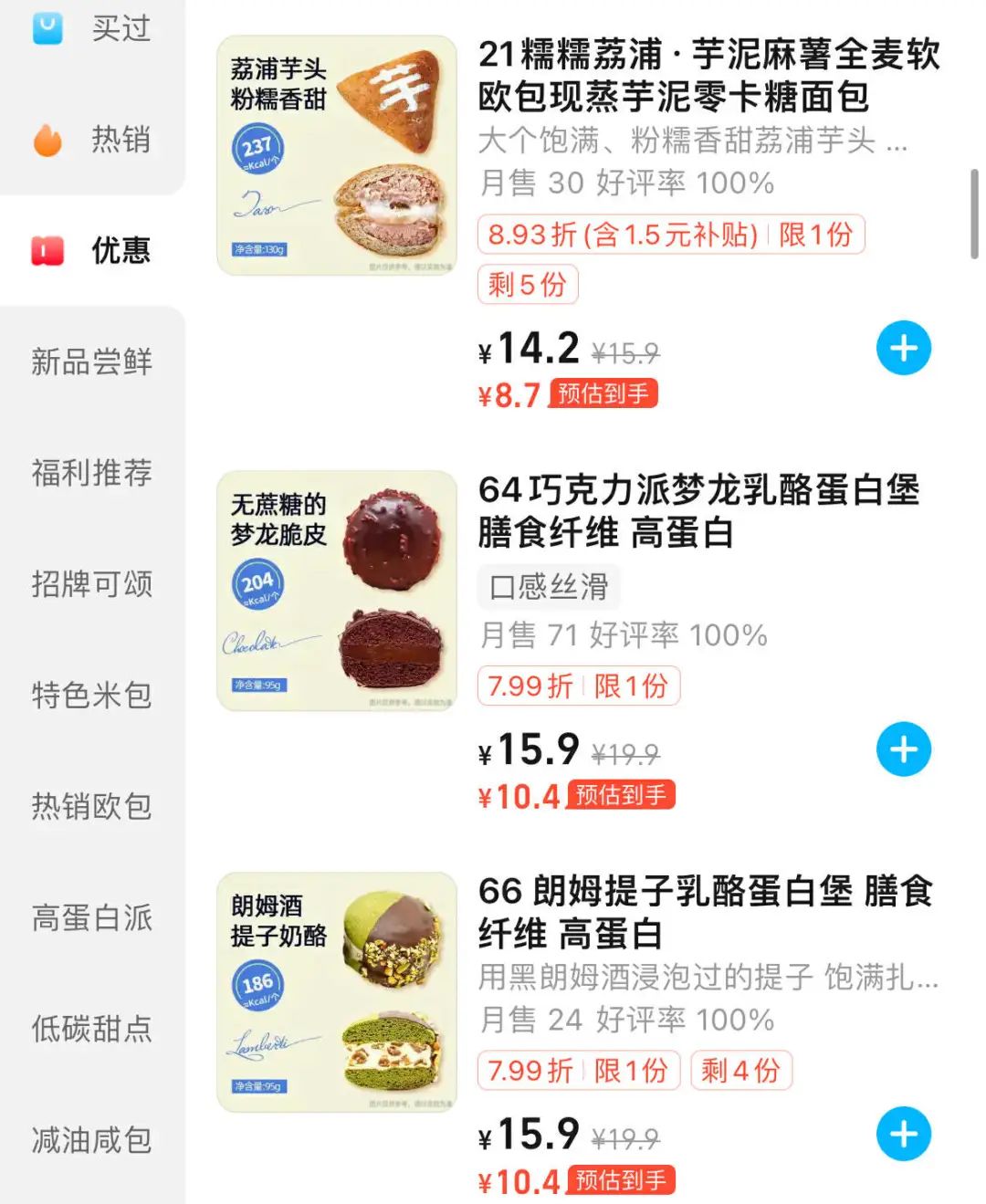Open the 热销 category

[92, 140]
